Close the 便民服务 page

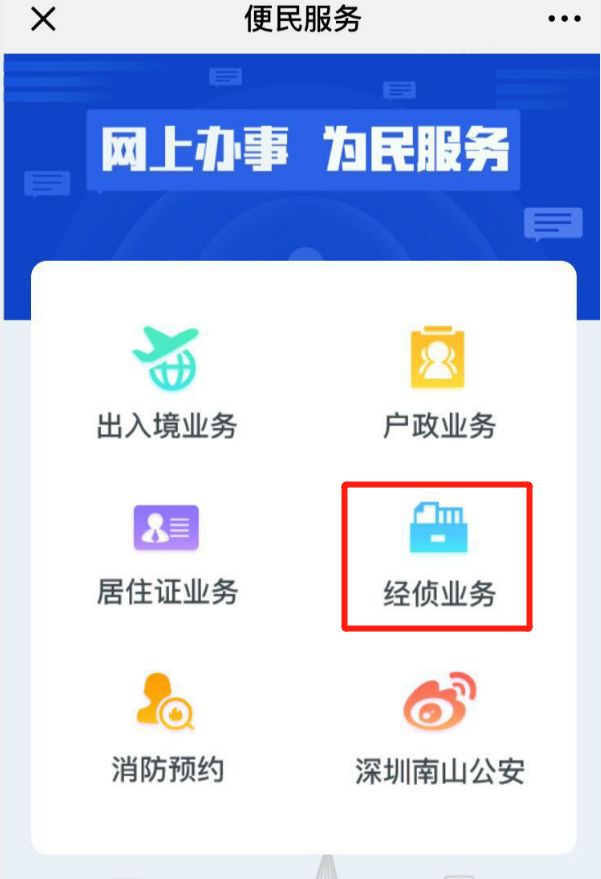44,18
